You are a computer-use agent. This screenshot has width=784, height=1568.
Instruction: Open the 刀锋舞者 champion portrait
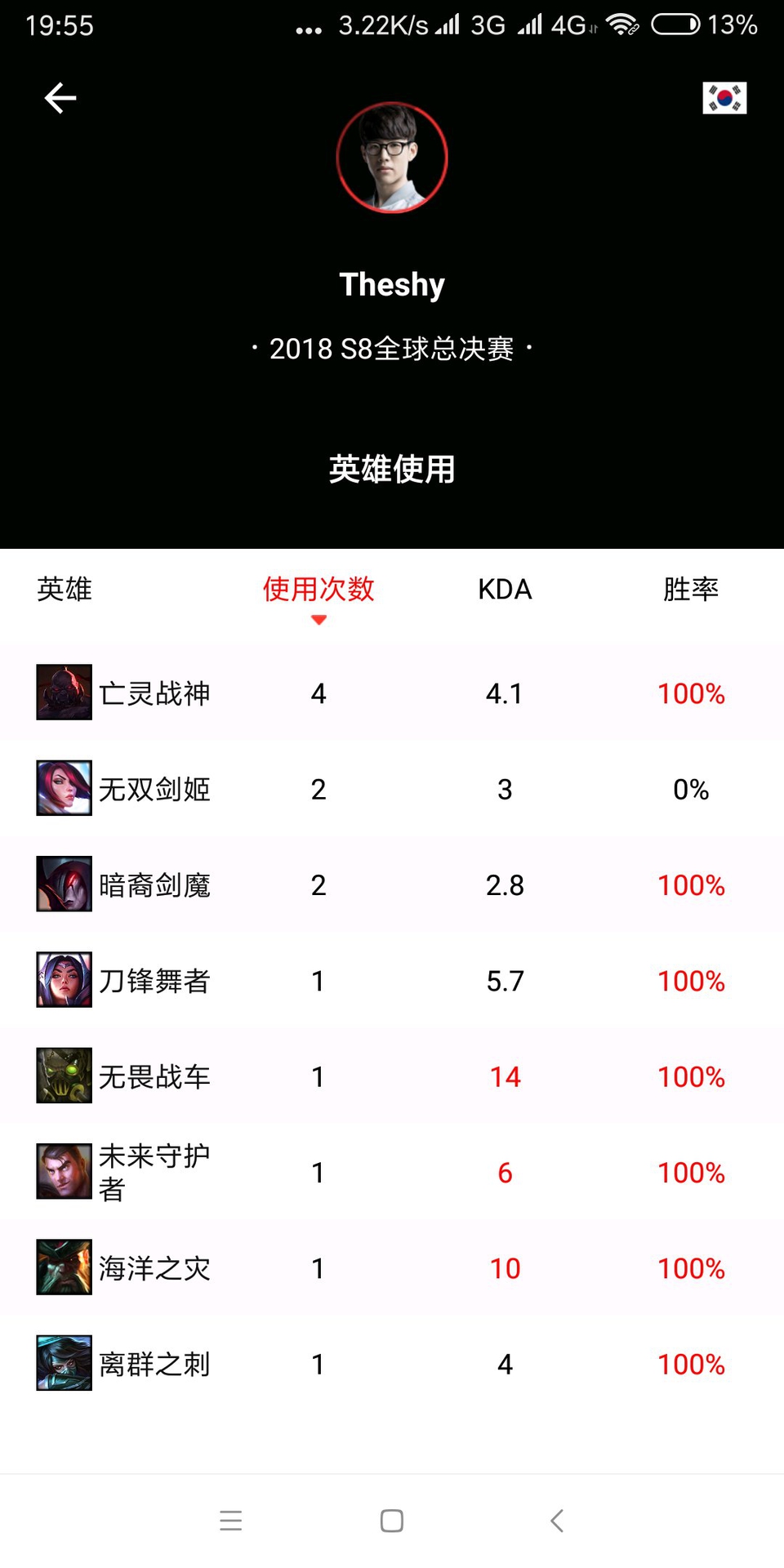click(x=64, y=980)
